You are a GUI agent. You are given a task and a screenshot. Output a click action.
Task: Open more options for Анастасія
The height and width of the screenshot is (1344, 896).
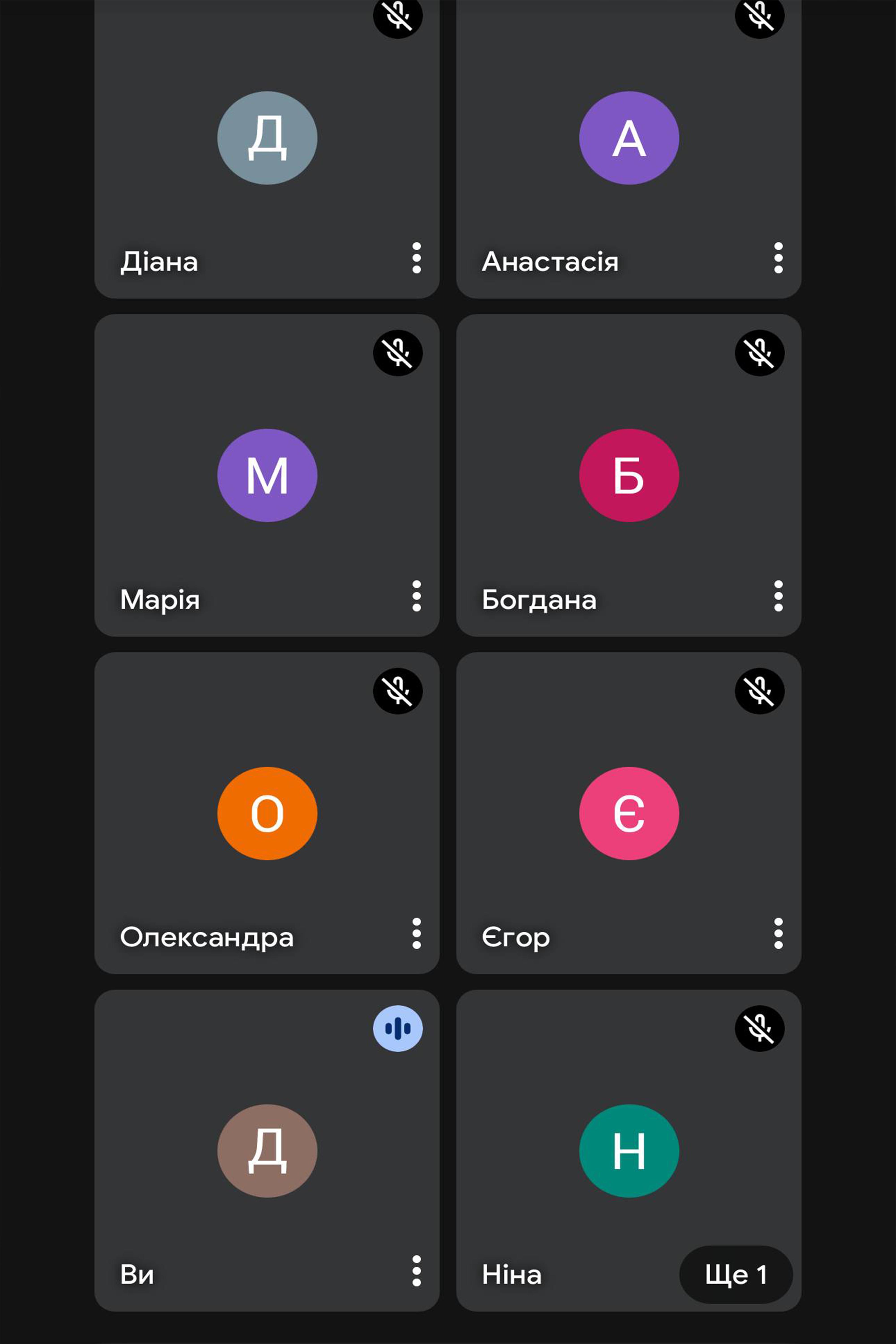point(778,258)
